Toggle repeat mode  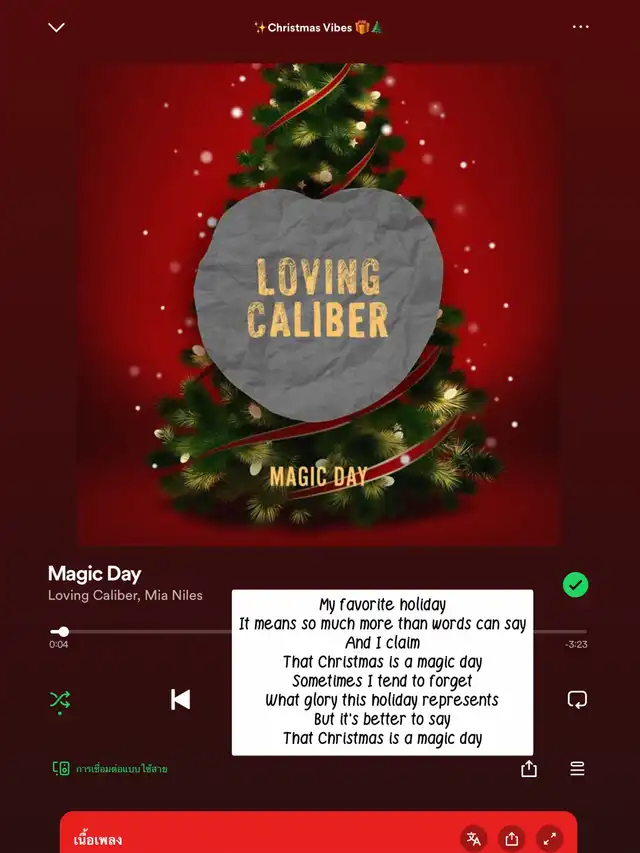pos(577,699)
